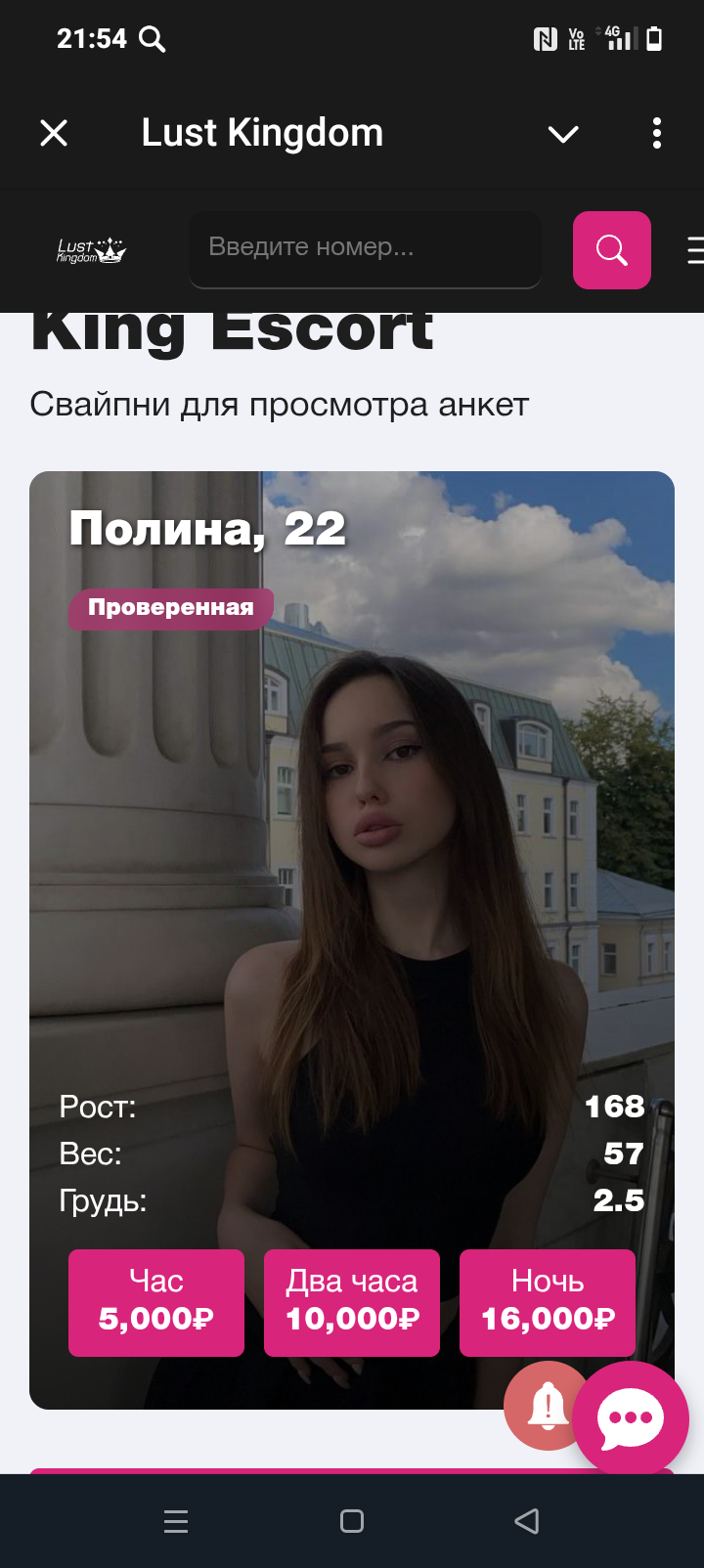This screenshot has width=704, height=1568.
Task: Select the "Час 5,000₽" rate button
Action: coord(156,1302)
